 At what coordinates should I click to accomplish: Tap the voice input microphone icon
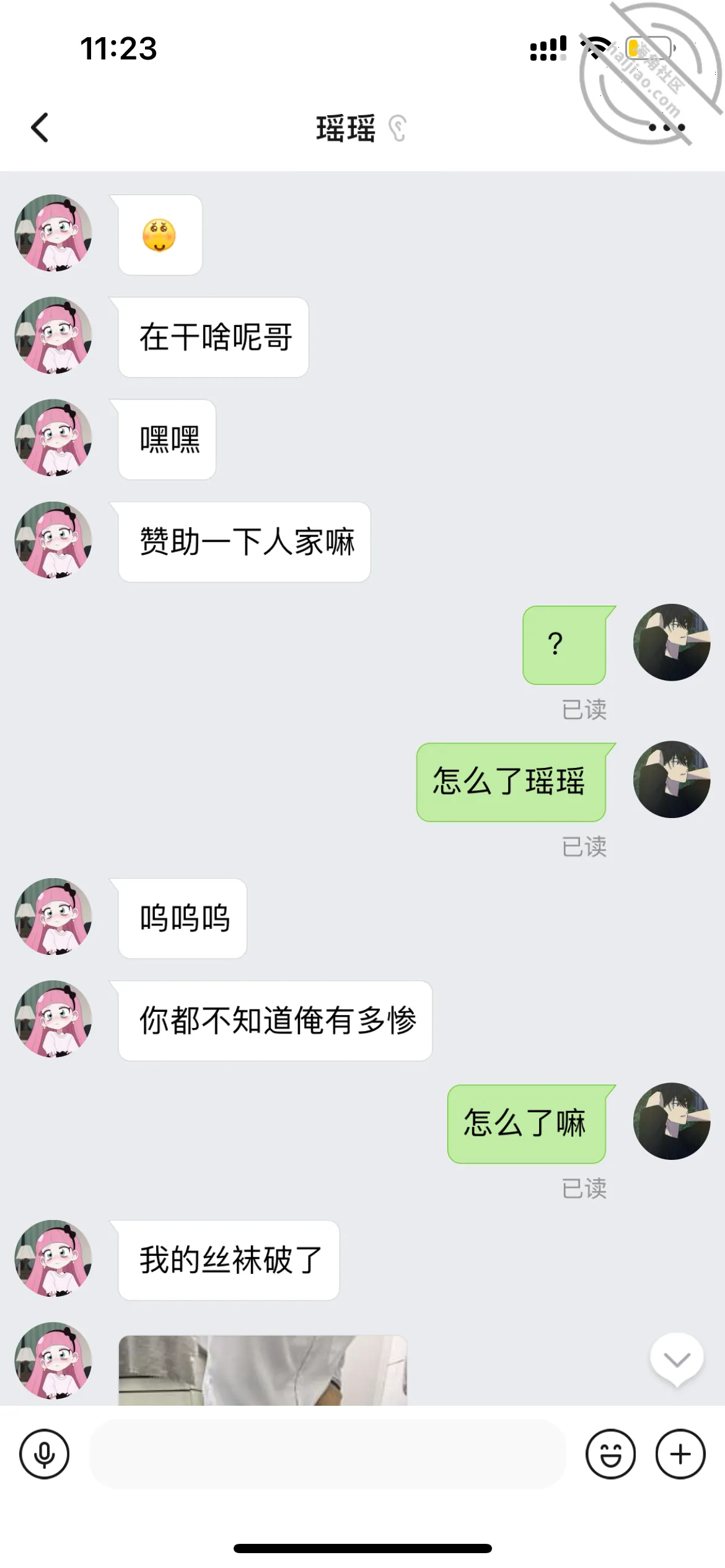coord(44,1454)
